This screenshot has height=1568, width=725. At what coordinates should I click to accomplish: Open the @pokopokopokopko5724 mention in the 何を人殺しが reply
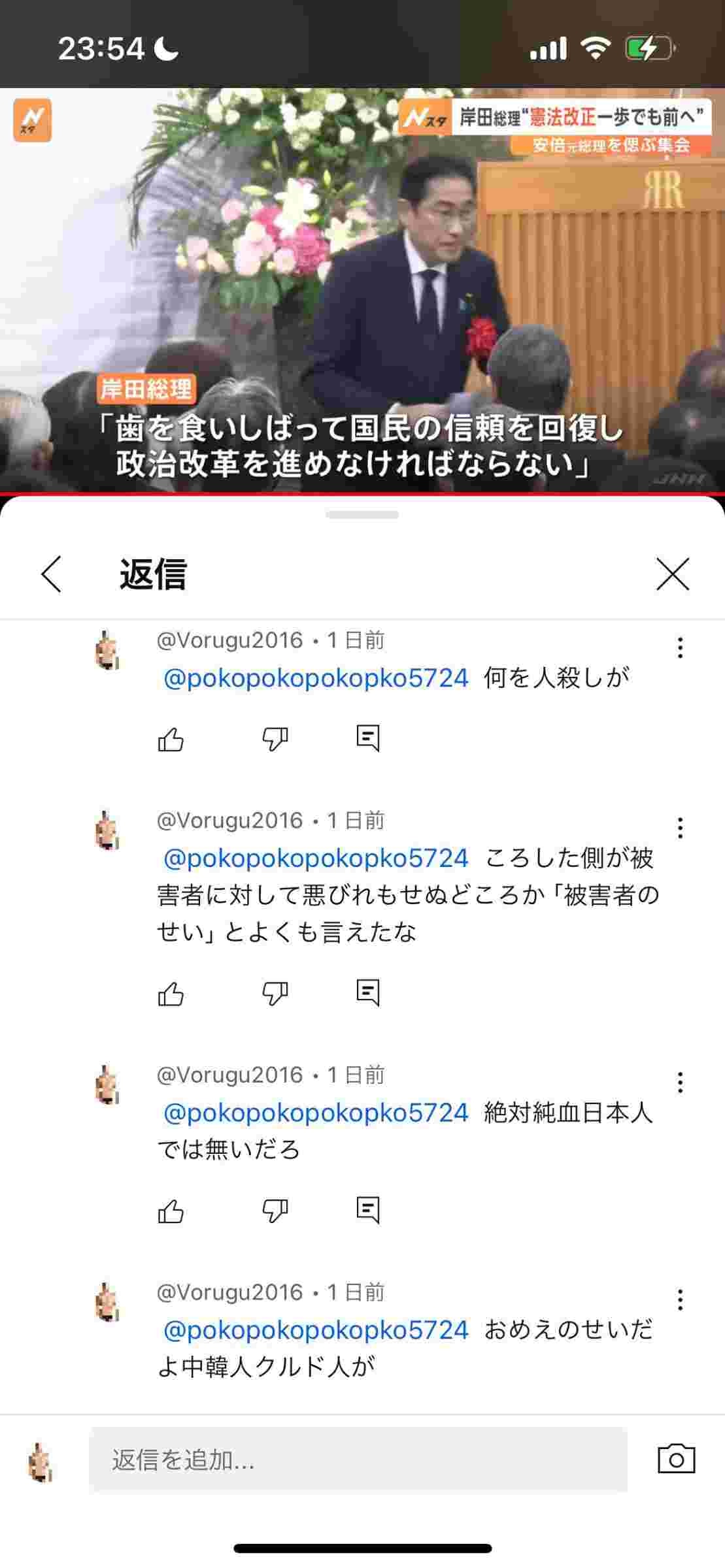[316, 678]
